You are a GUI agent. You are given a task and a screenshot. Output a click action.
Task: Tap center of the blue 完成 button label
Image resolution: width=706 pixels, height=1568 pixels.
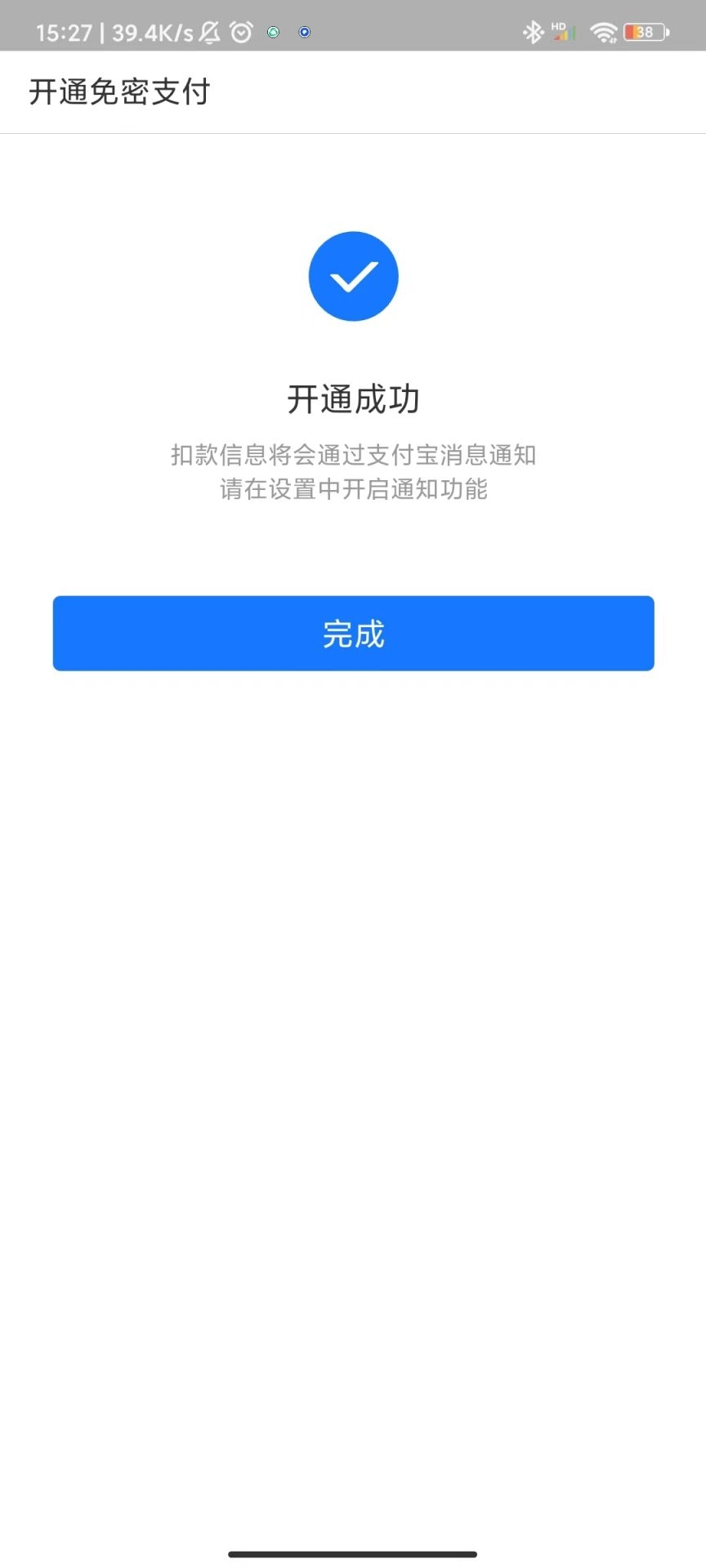click(x=353, y=633)
